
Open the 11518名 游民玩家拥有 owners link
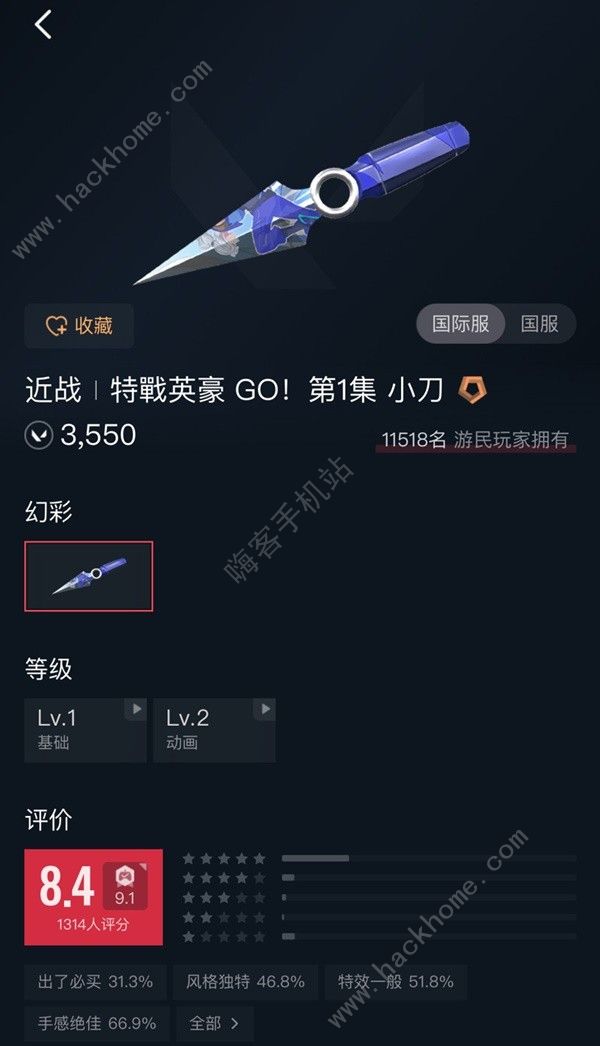coord(475,440)
